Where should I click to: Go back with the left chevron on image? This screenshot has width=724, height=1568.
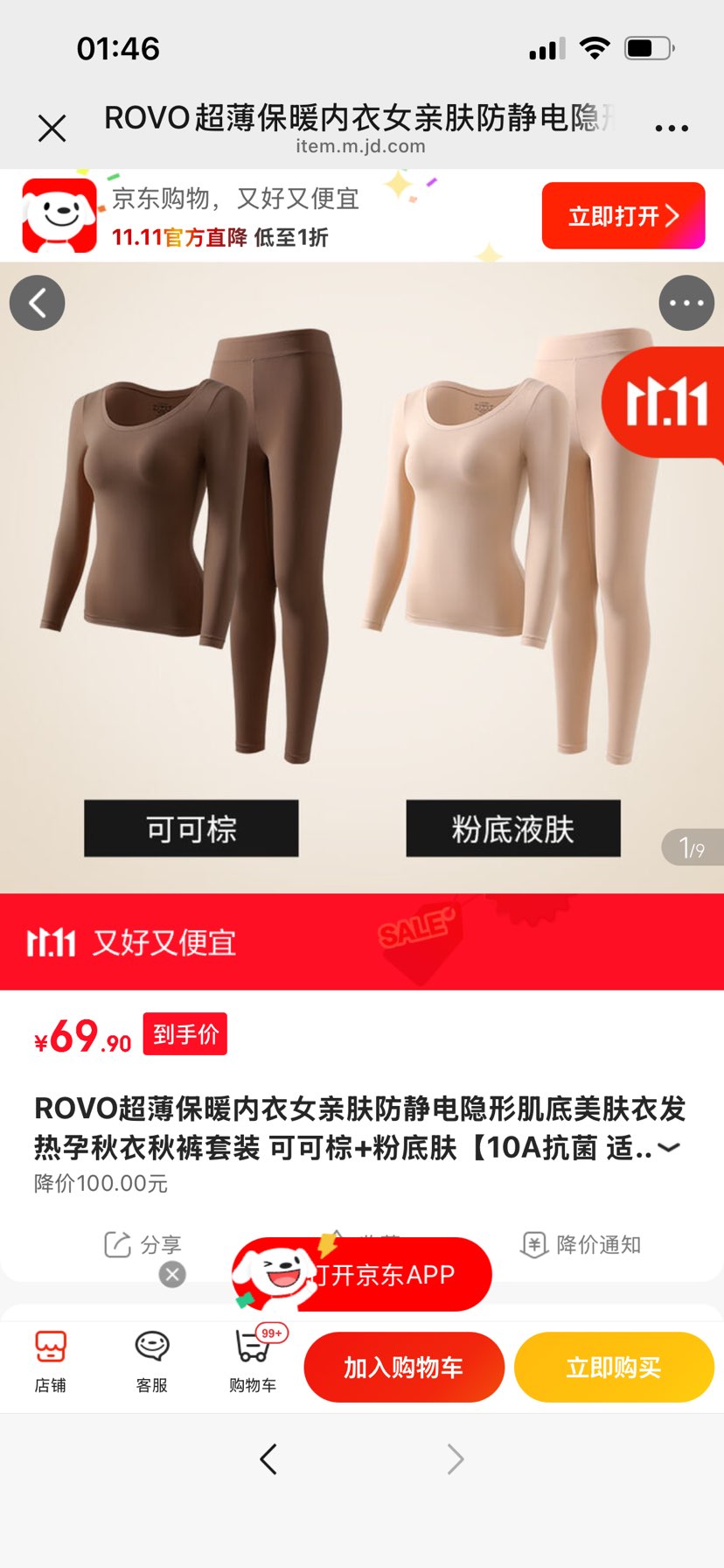pyautogui.click(x=37, y=303)
